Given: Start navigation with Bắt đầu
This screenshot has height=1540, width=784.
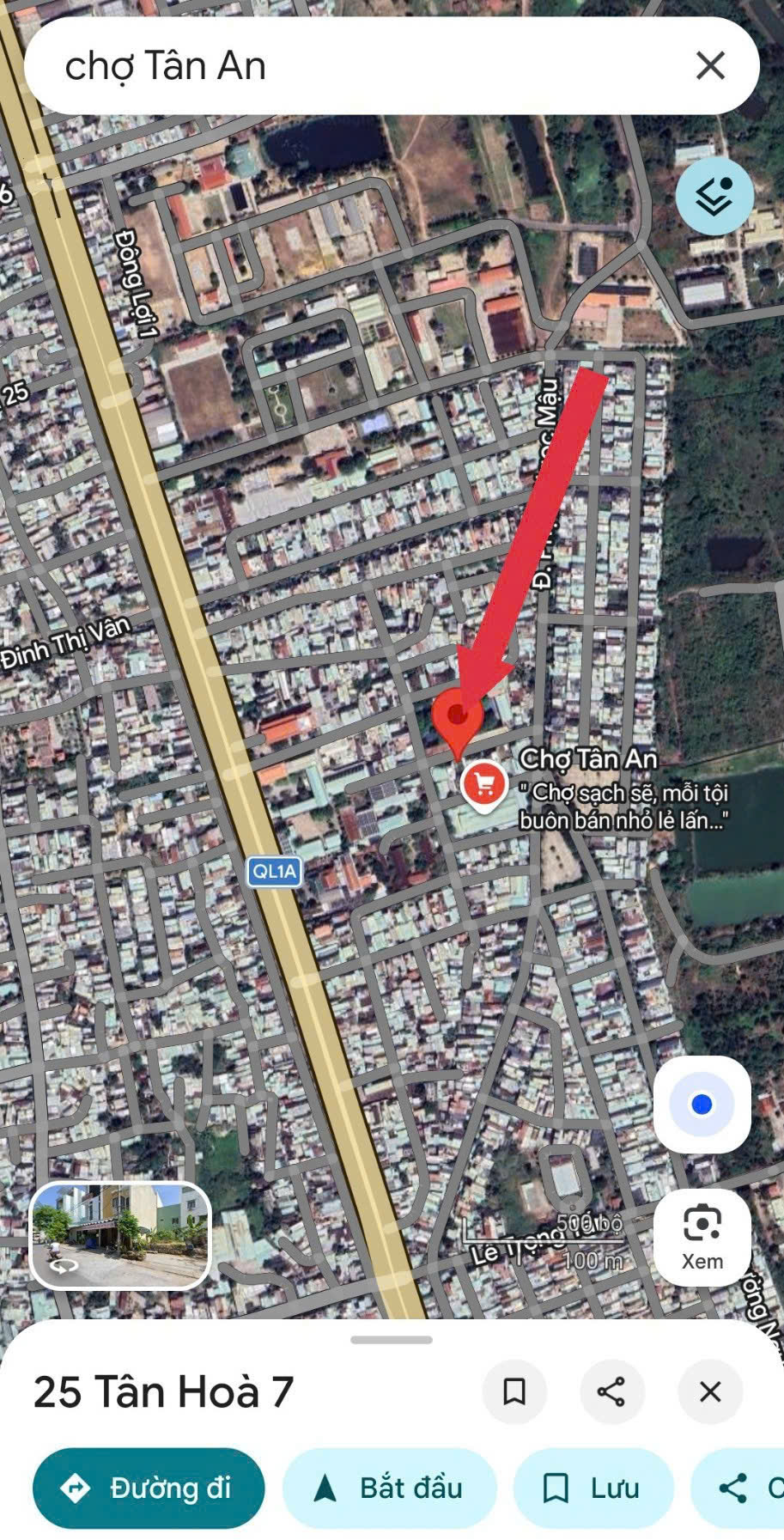Looking at the screenshot, I should (x=390, y=1488).
